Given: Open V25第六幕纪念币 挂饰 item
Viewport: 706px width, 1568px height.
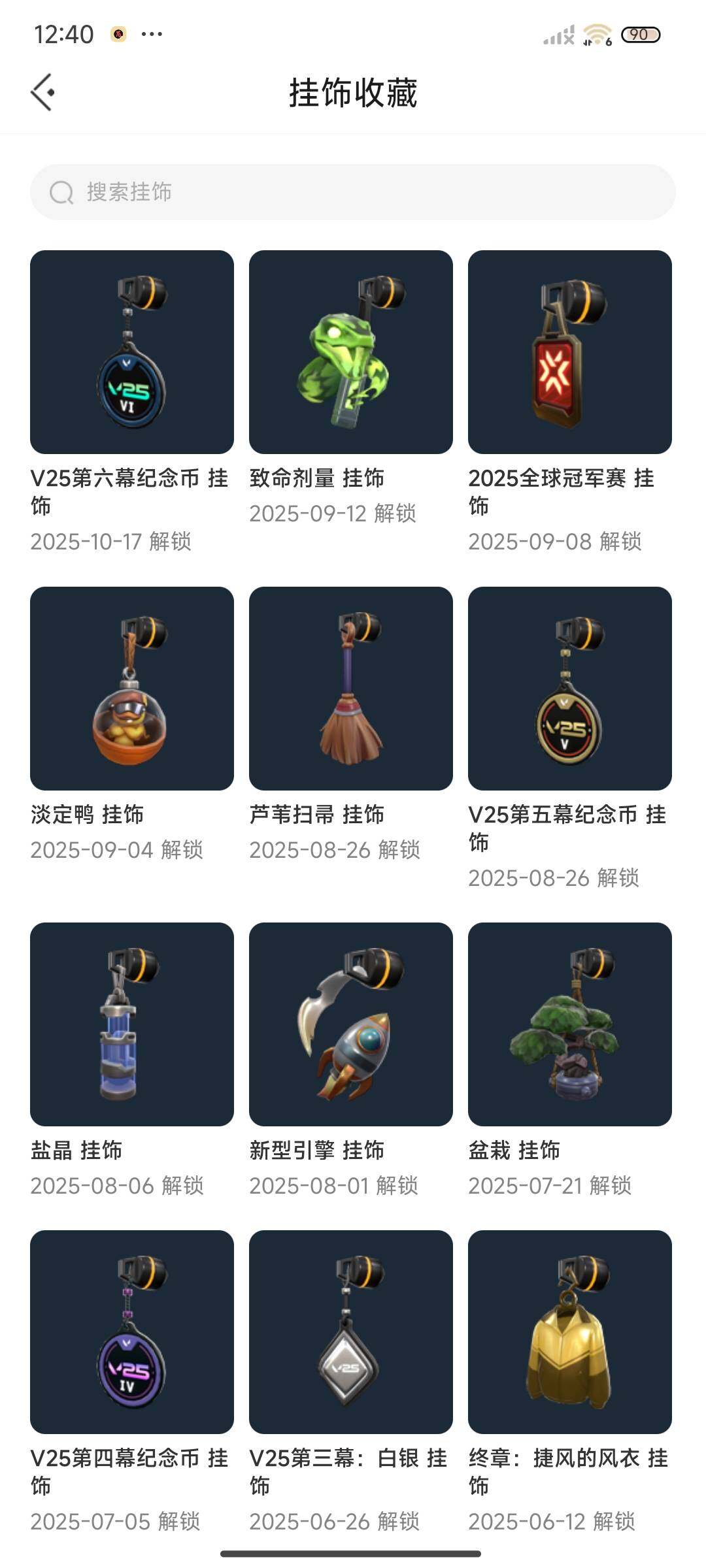Looking at the screenshot, I should (x=132, y=352).
